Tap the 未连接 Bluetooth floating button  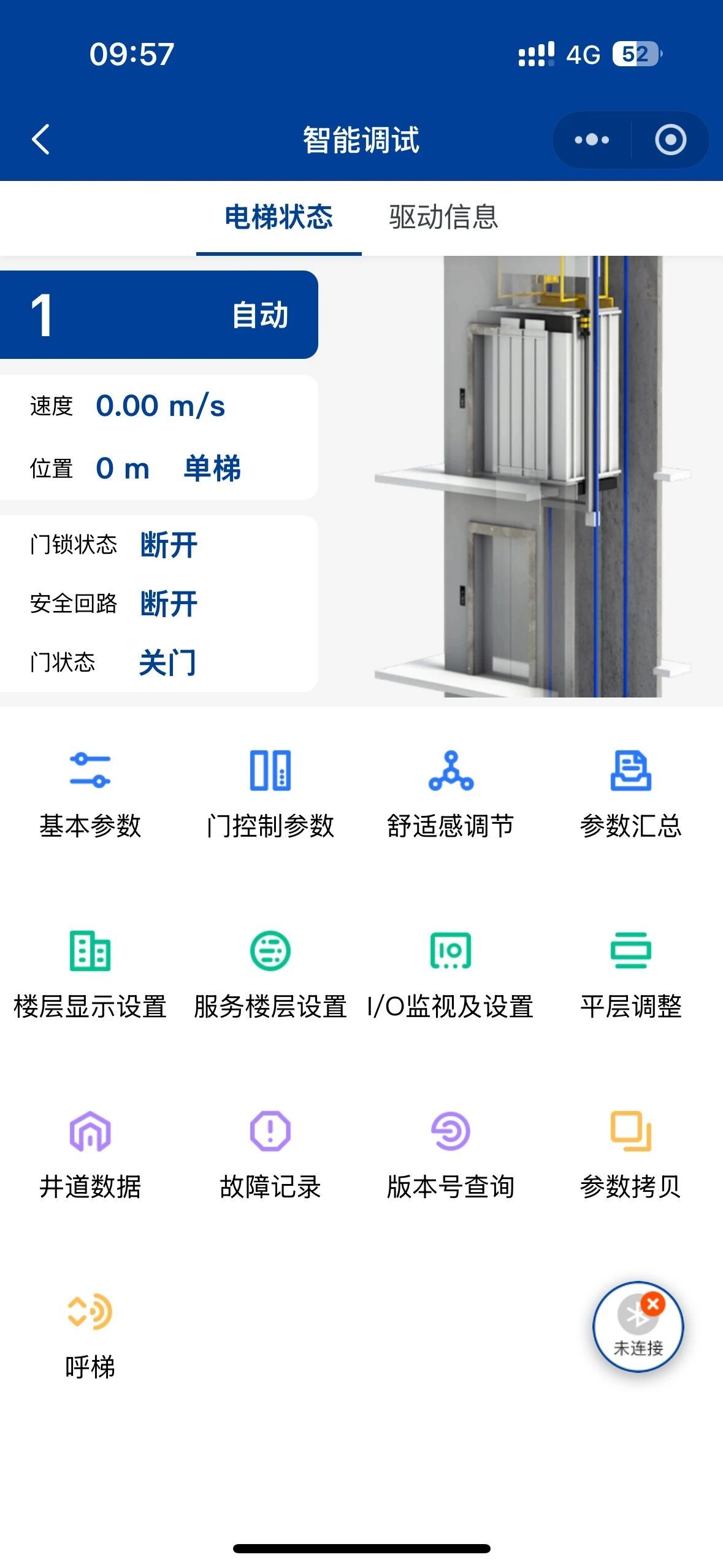coord(638,1326)
